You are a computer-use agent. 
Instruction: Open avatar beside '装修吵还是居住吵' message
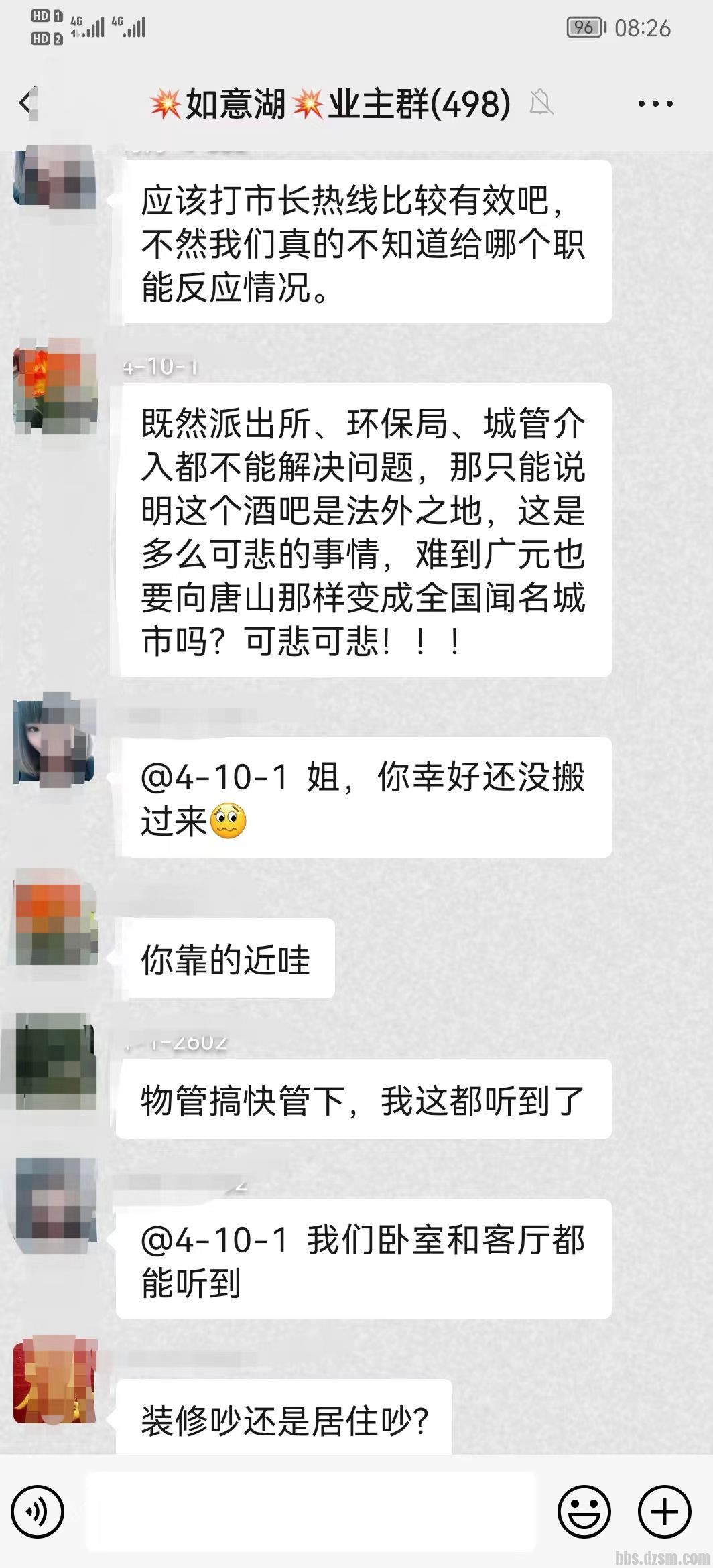click(56, 1382)
